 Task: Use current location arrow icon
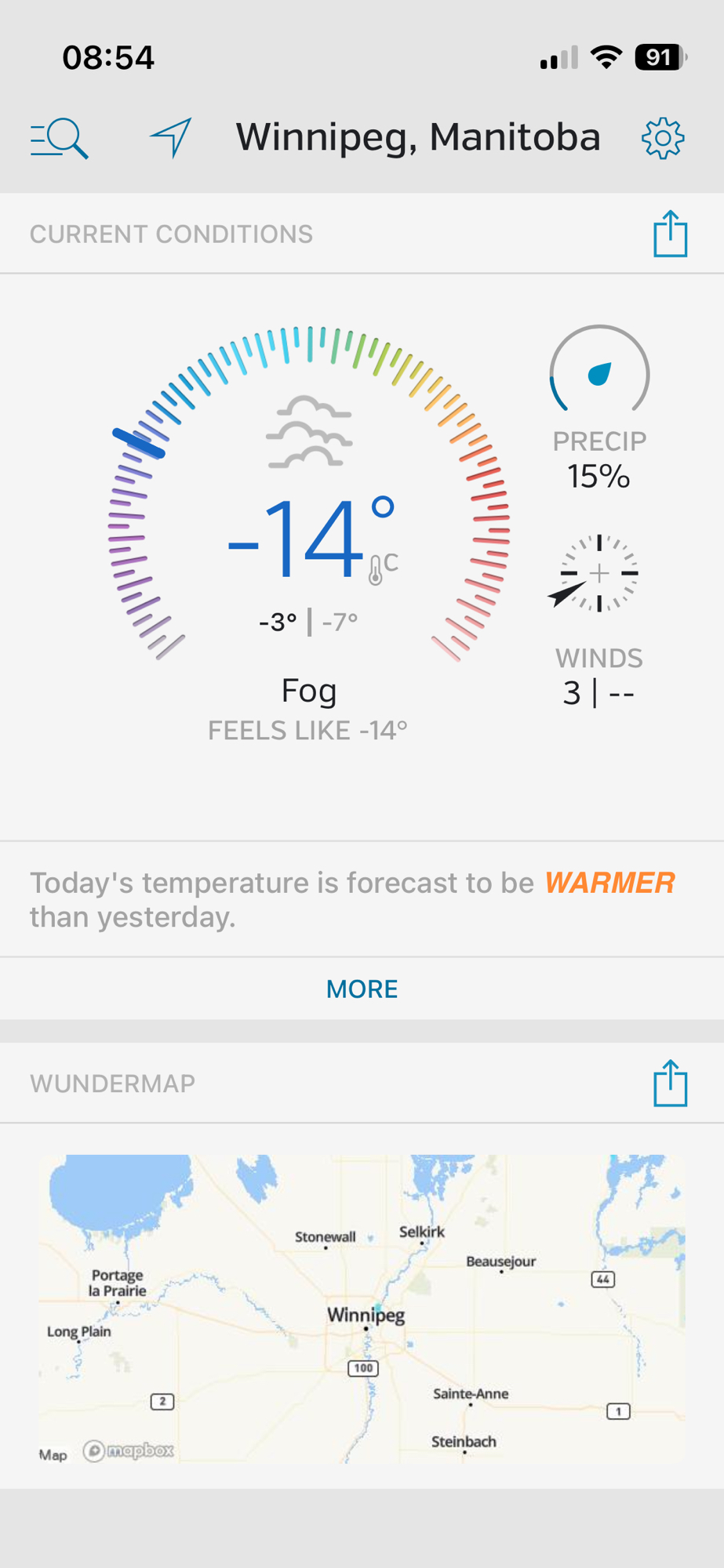coord(171,138)
